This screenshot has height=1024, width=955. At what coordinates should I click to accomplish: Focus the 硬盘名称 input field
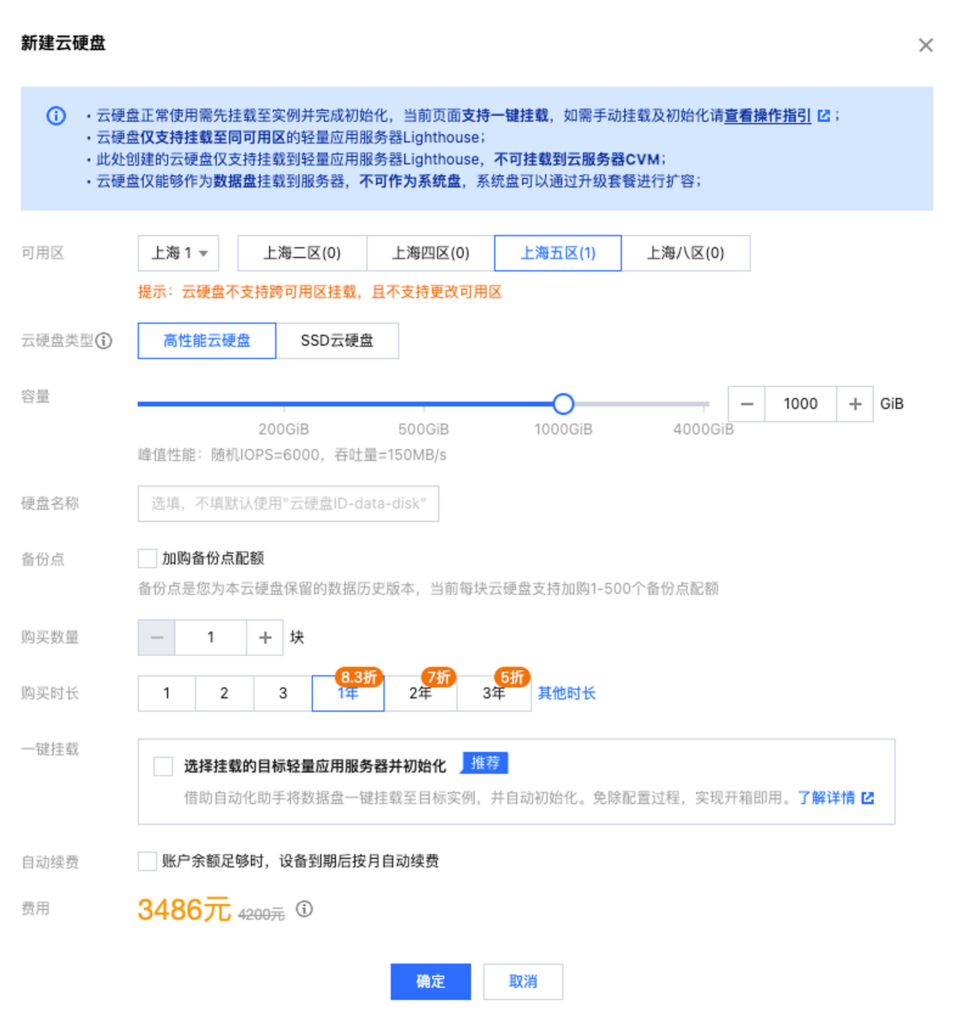(288, 503)
